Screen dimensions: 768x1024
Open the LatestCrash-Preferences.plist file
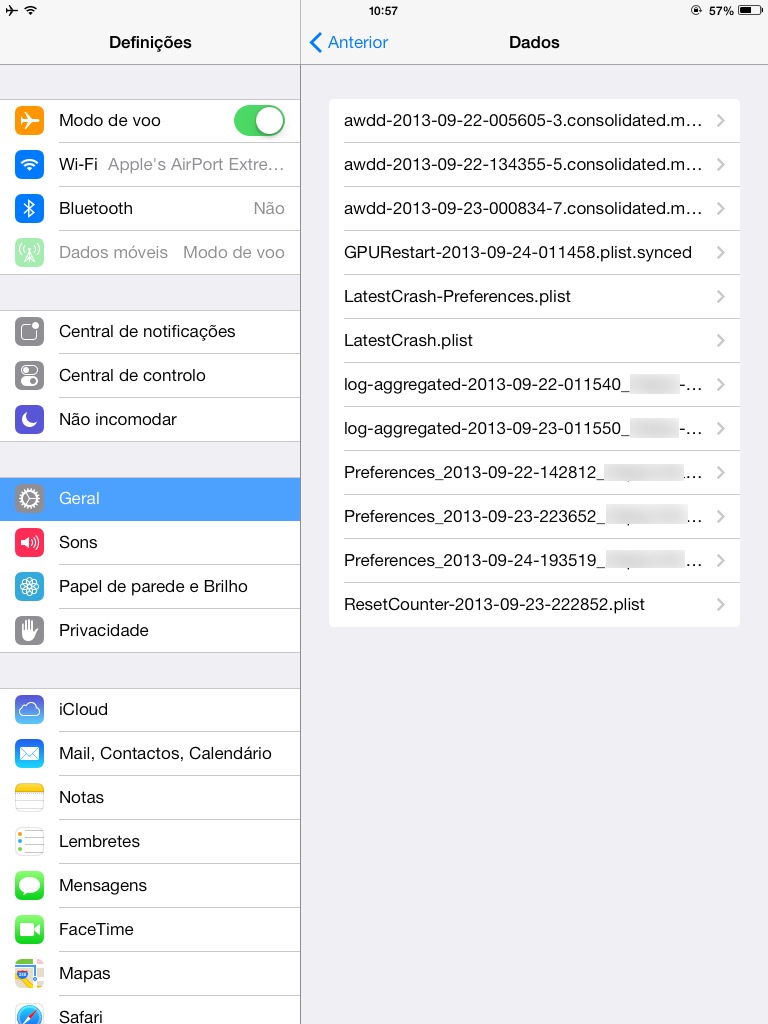(534, 296)
